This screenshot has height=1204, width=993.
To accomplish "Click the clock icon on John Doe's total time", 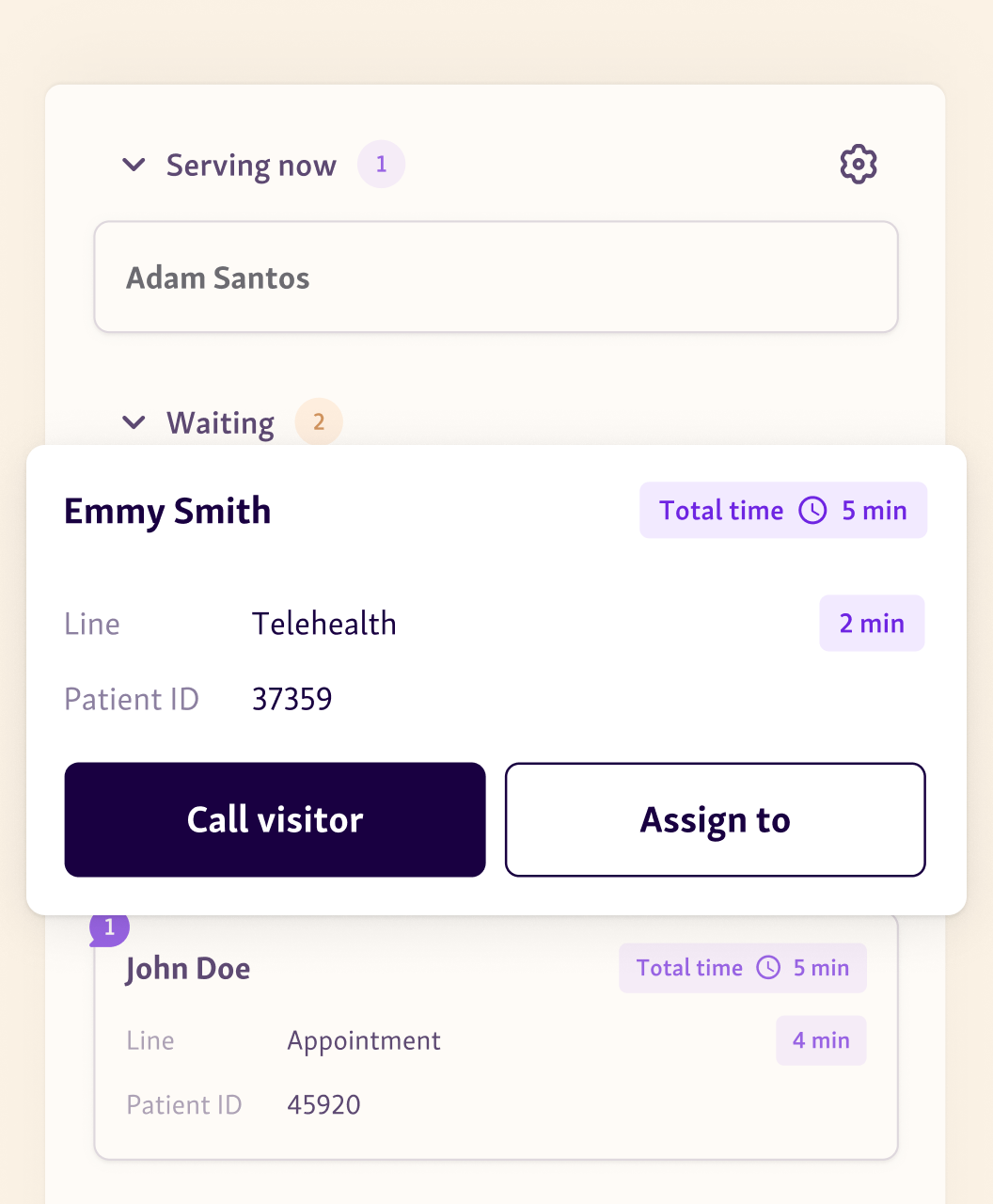I will (x=770, y=968).
